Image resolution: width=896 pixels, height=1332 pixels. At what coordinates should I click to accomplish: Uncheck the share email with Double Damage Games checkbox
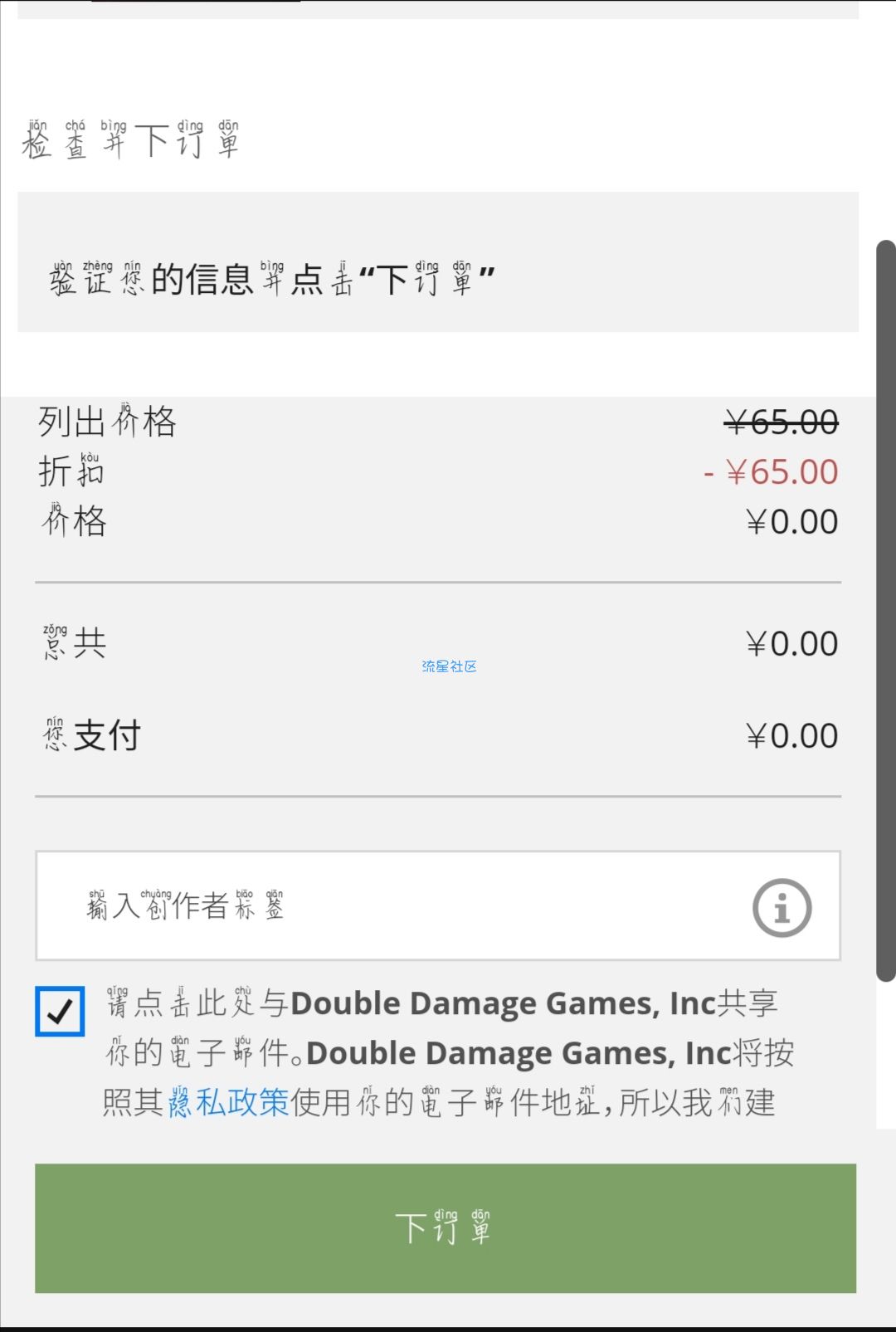click(x=60, y=1012)
